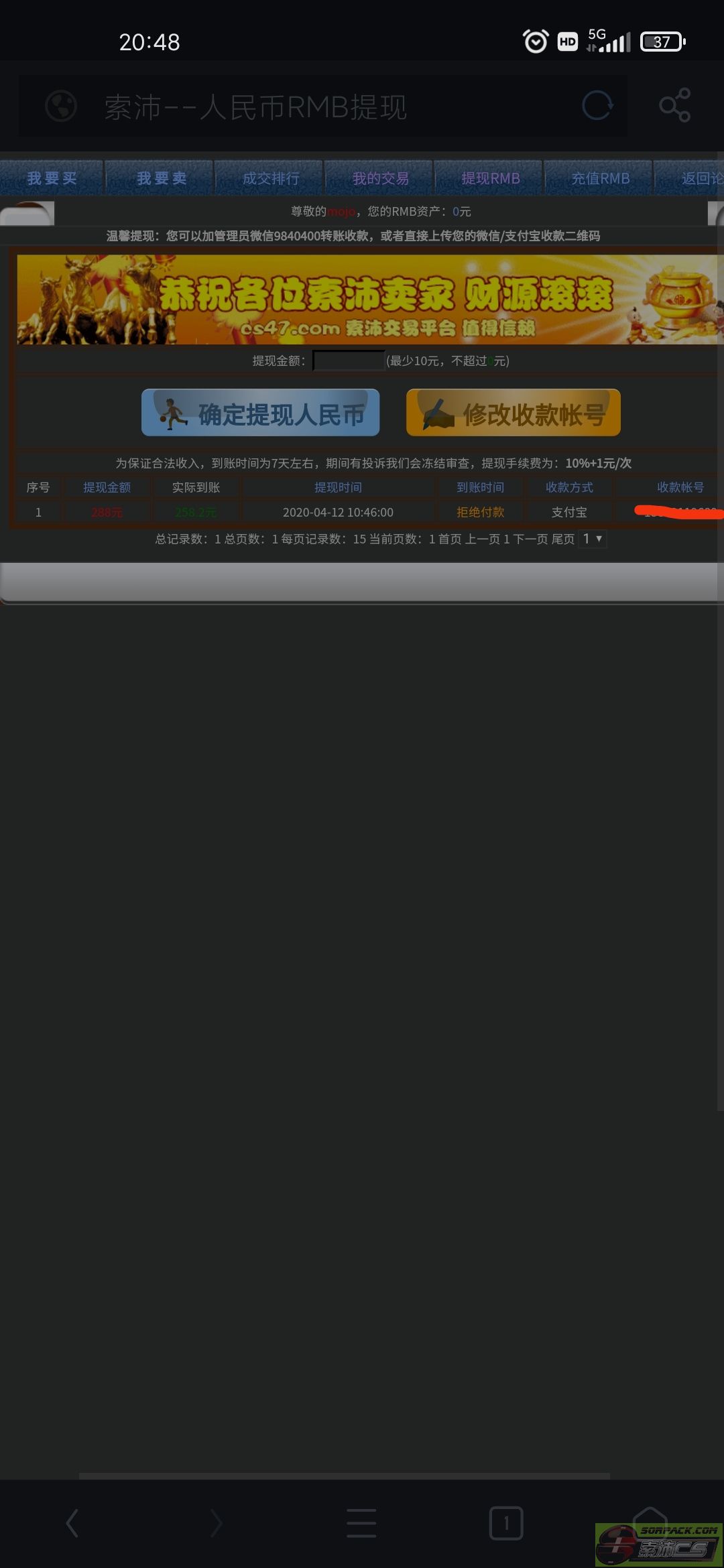
Task: Go to the 充值RMB tab
Action: (600, 178)
